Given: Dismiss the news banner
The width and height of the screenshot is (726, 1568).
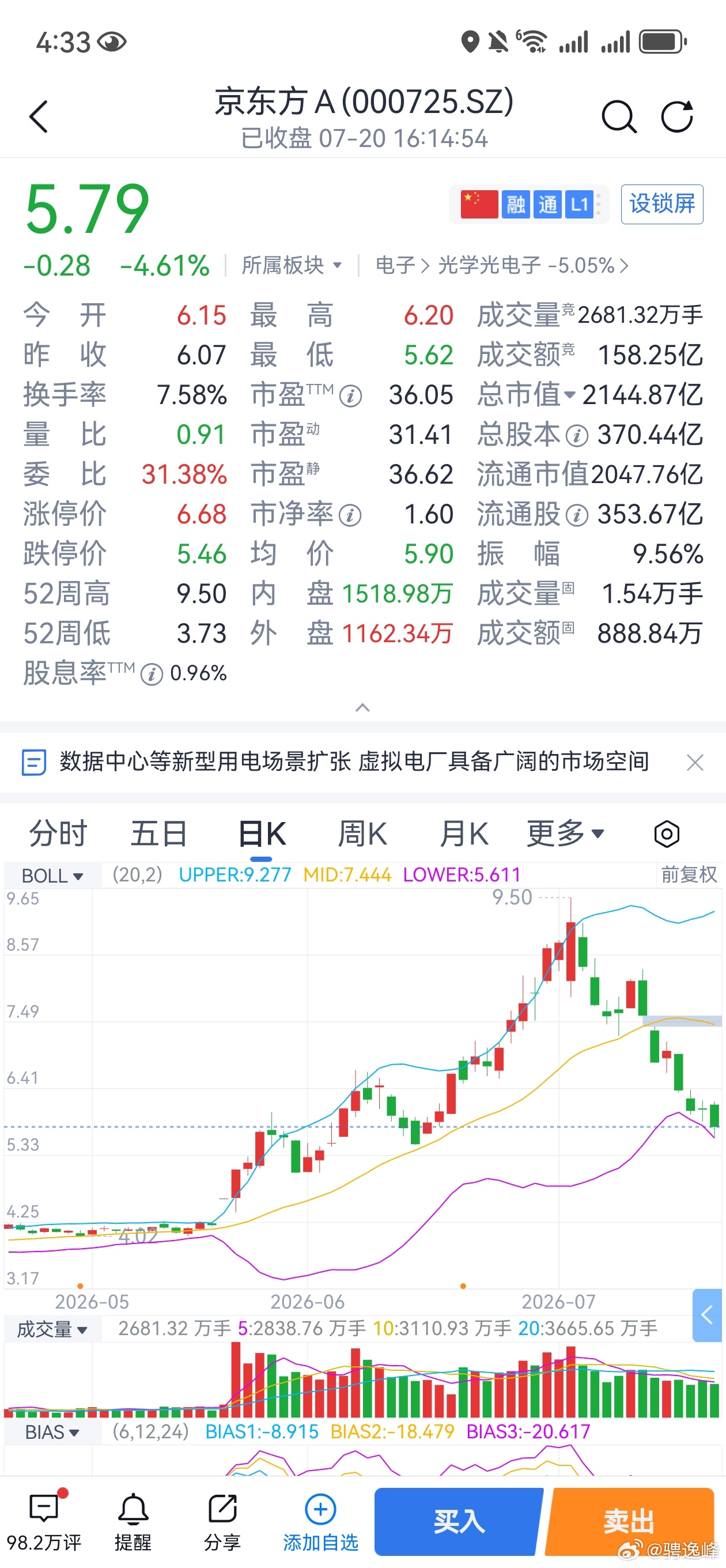Looking at the screenshot, I should [x=695, y=762].
